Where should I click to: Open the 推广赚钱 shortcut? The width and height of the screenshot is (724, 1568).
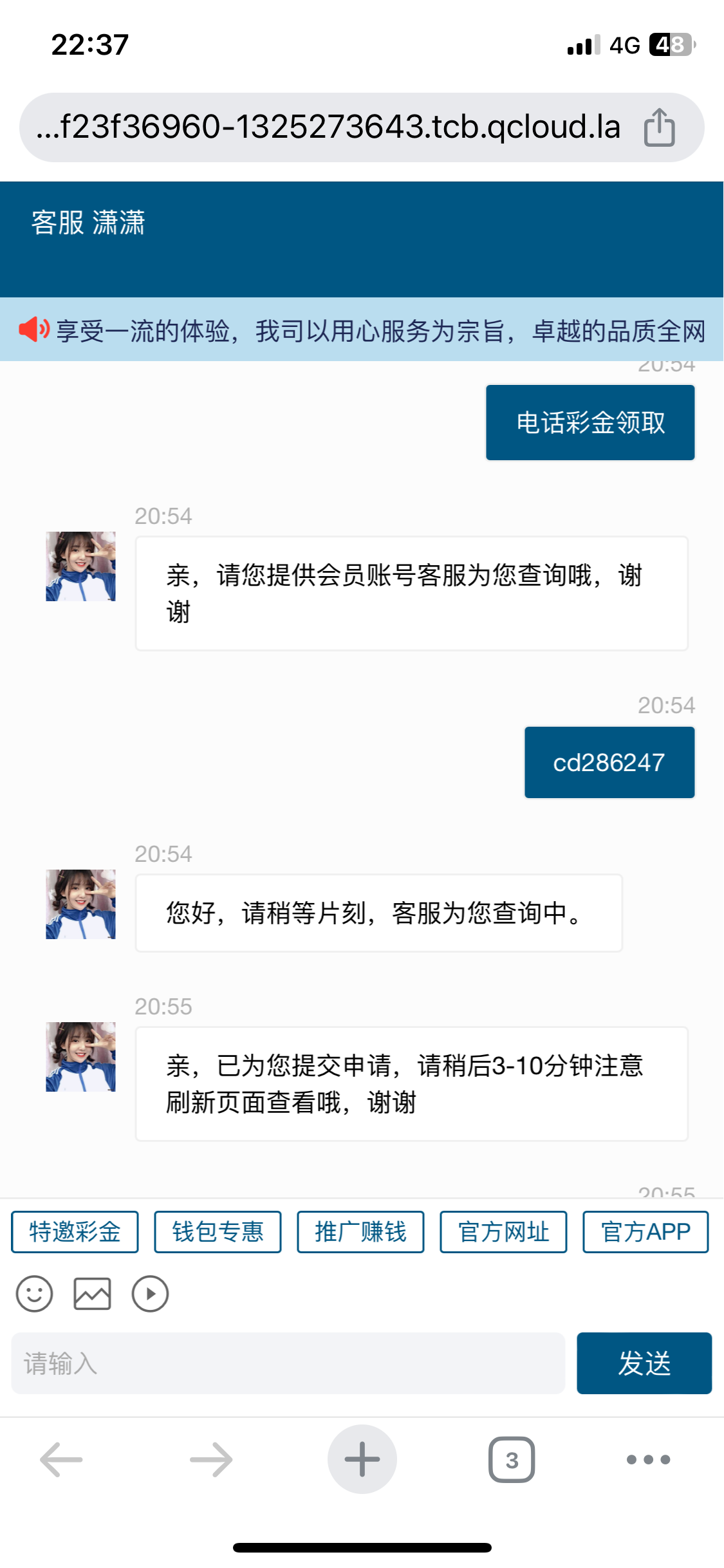tap(360, 1232)
